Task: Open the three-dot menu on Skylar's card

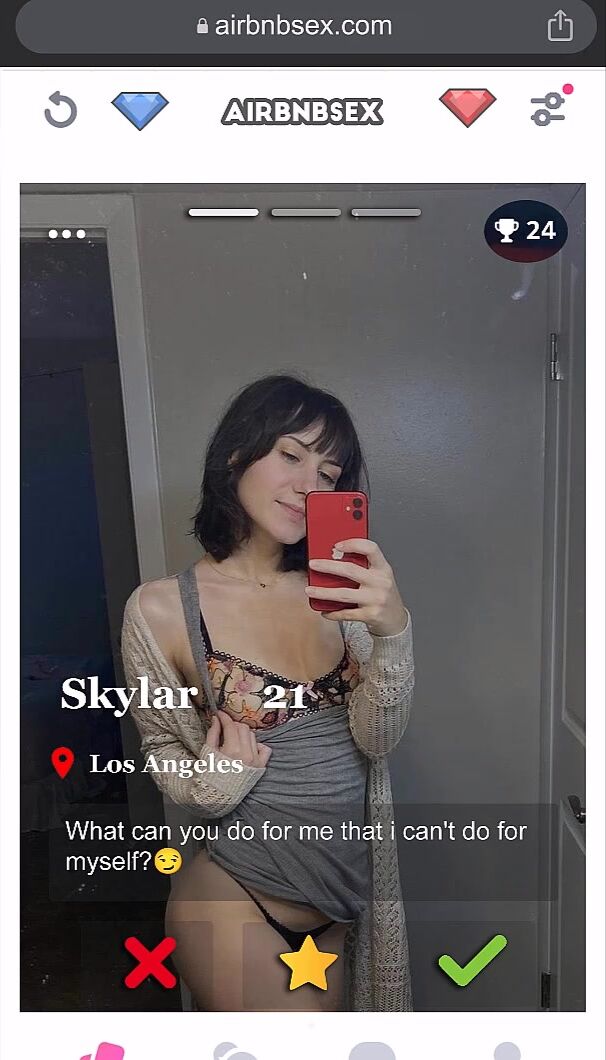Action: tap(67, 234)
